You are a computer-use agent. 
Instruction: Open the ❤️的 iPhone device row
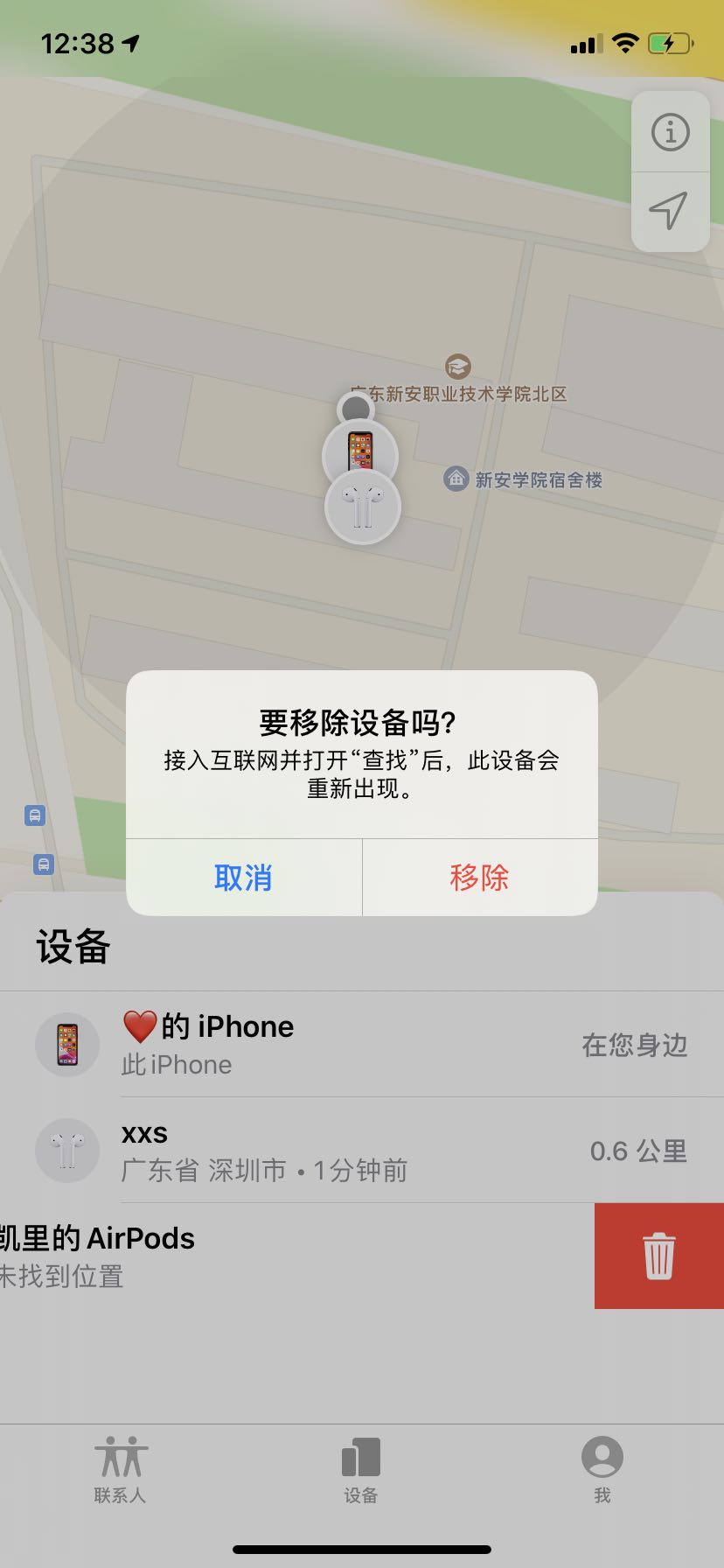[362, 1045]
